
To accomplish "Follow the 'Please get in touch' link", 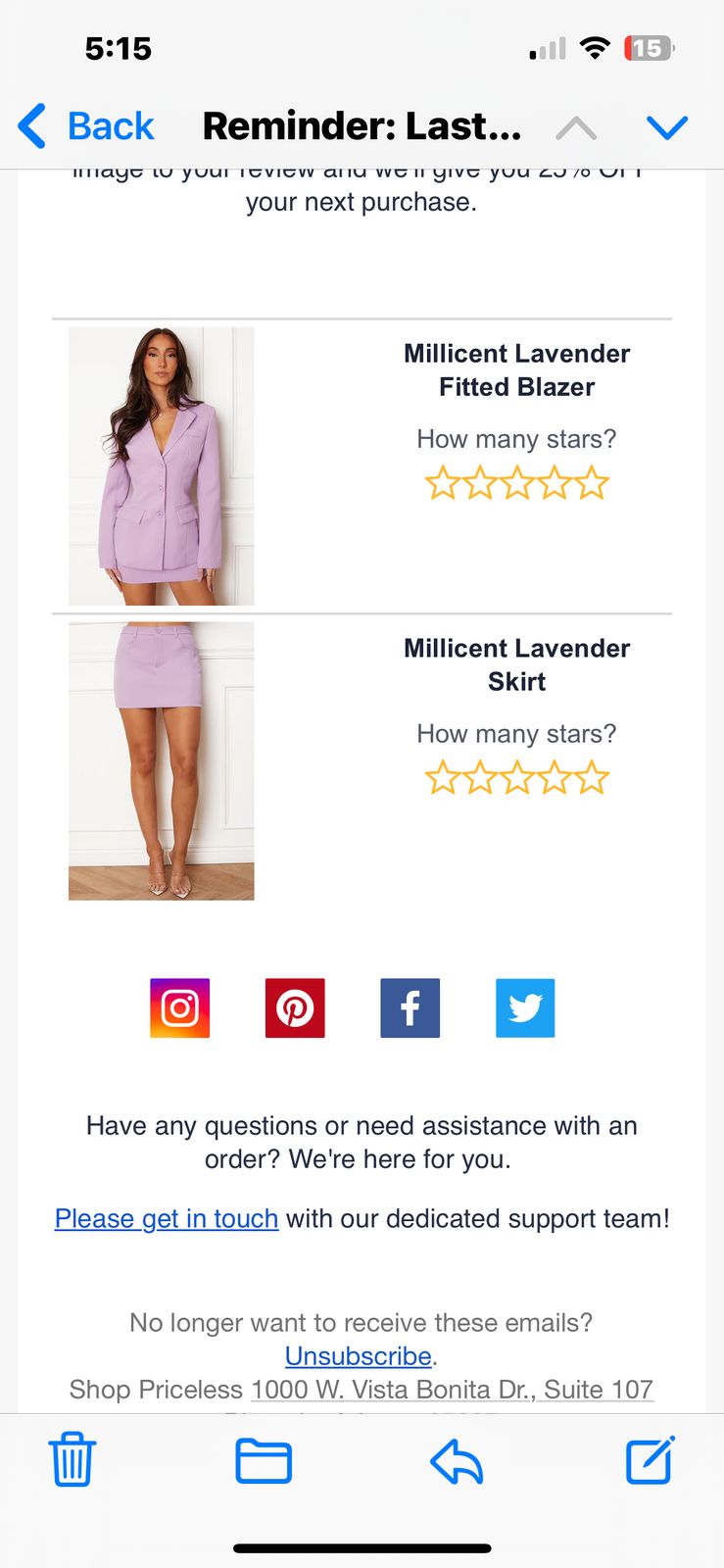I will (x=167, y=1218).
